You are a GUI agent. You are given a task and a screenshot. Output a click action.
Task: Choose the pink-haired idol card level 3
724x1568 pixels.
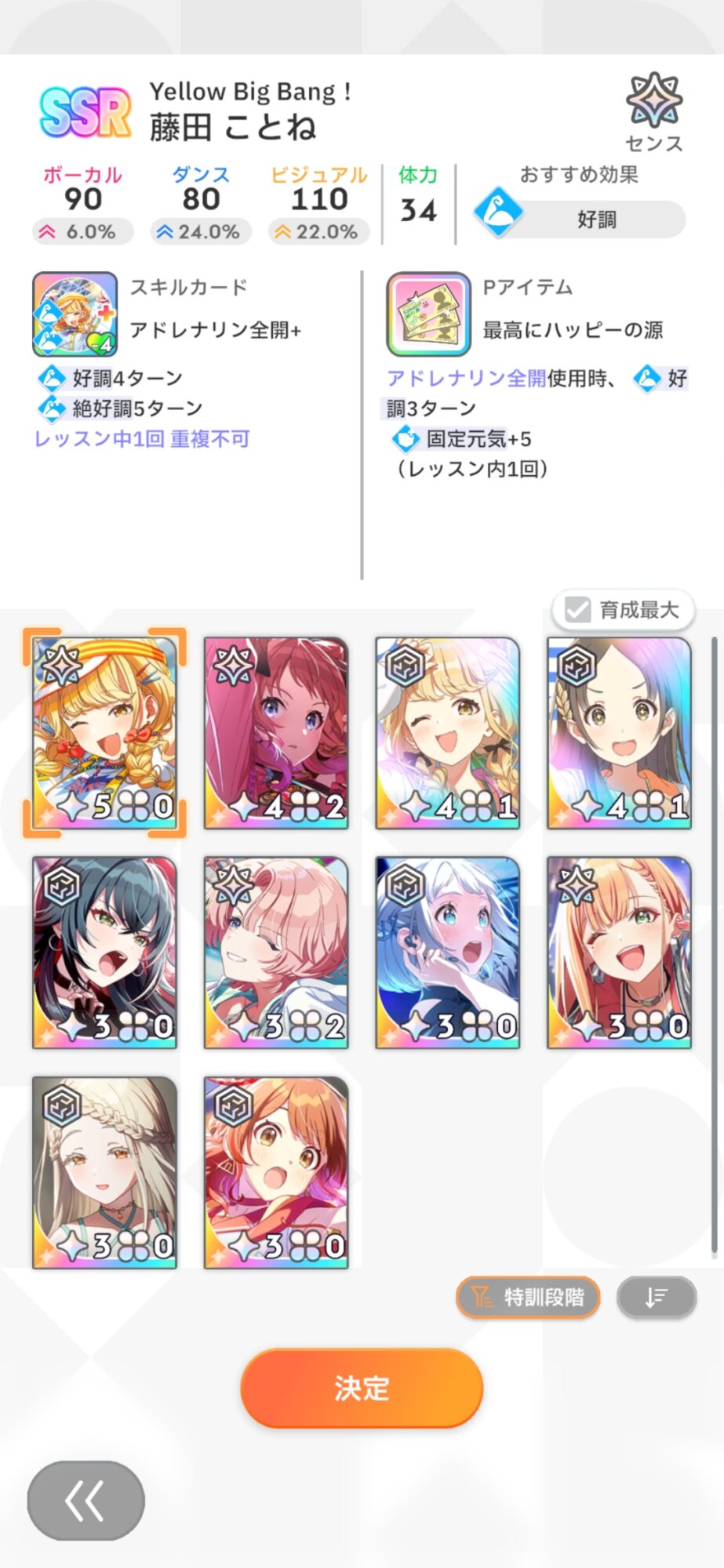pyautogui.click(x=276, y=953)
